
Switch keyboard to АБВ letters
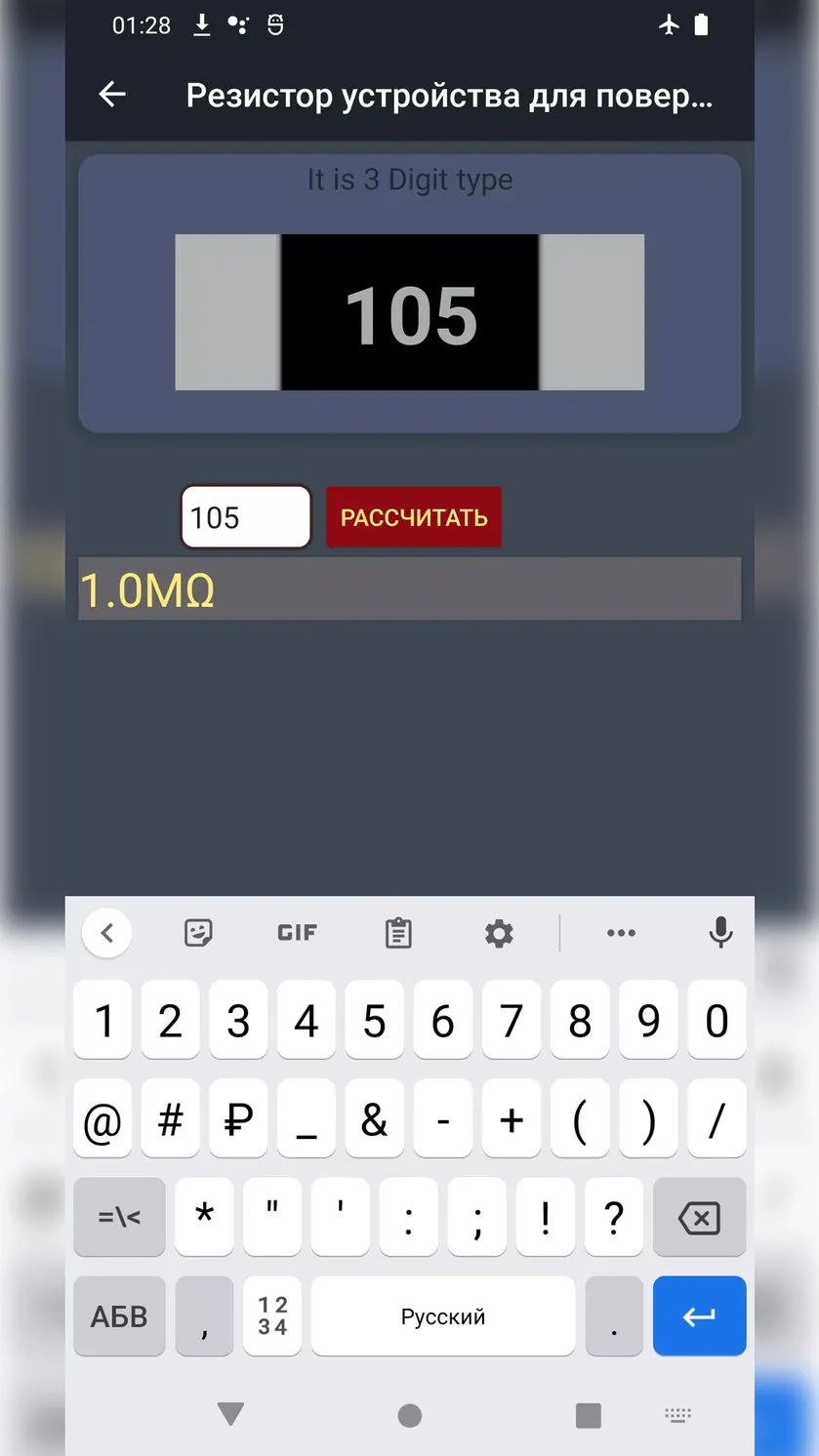(x=119, y=1315)
